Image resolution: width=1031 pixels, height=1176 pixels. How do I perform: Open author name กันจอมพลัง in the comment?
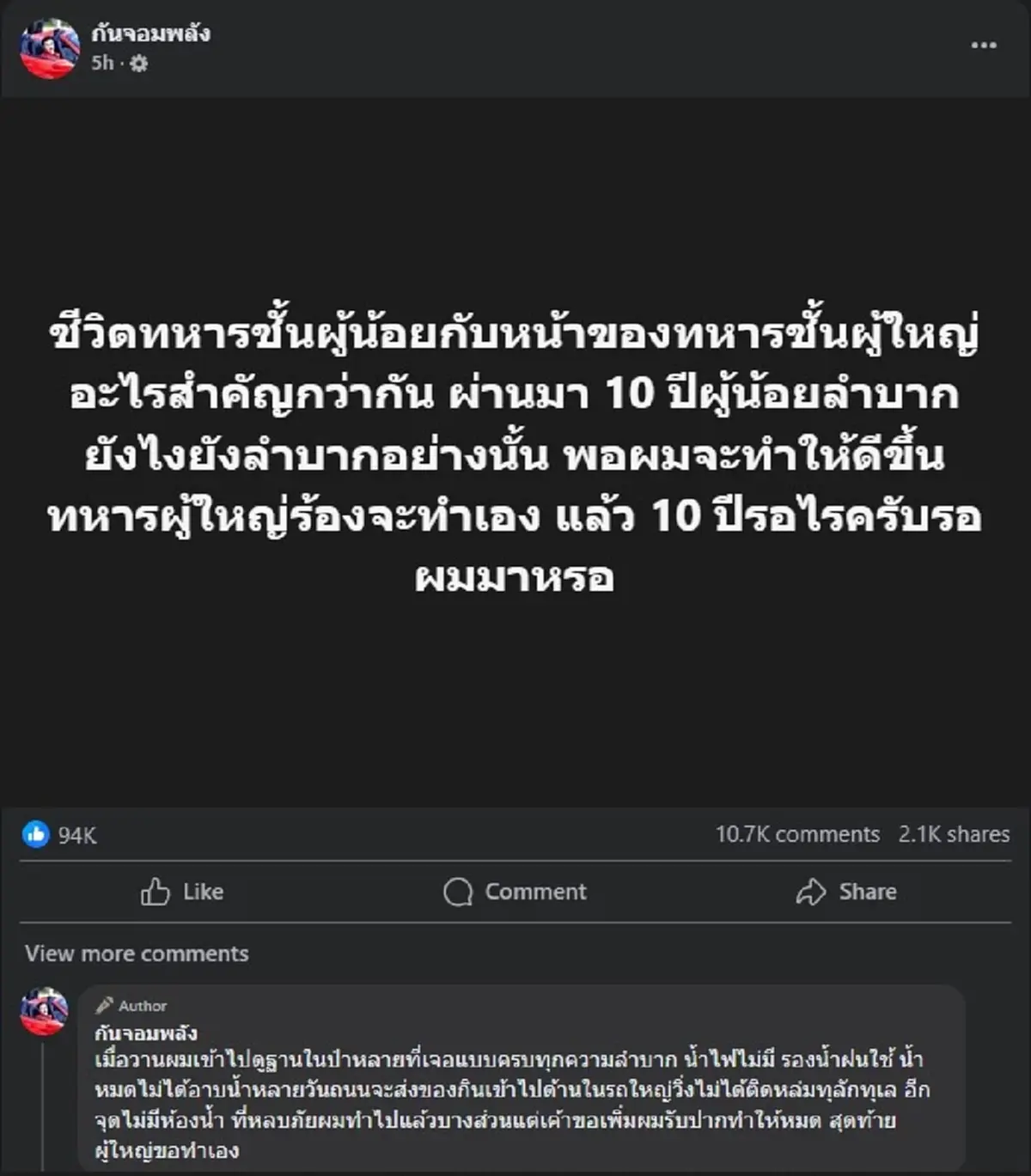(145, 1033)
